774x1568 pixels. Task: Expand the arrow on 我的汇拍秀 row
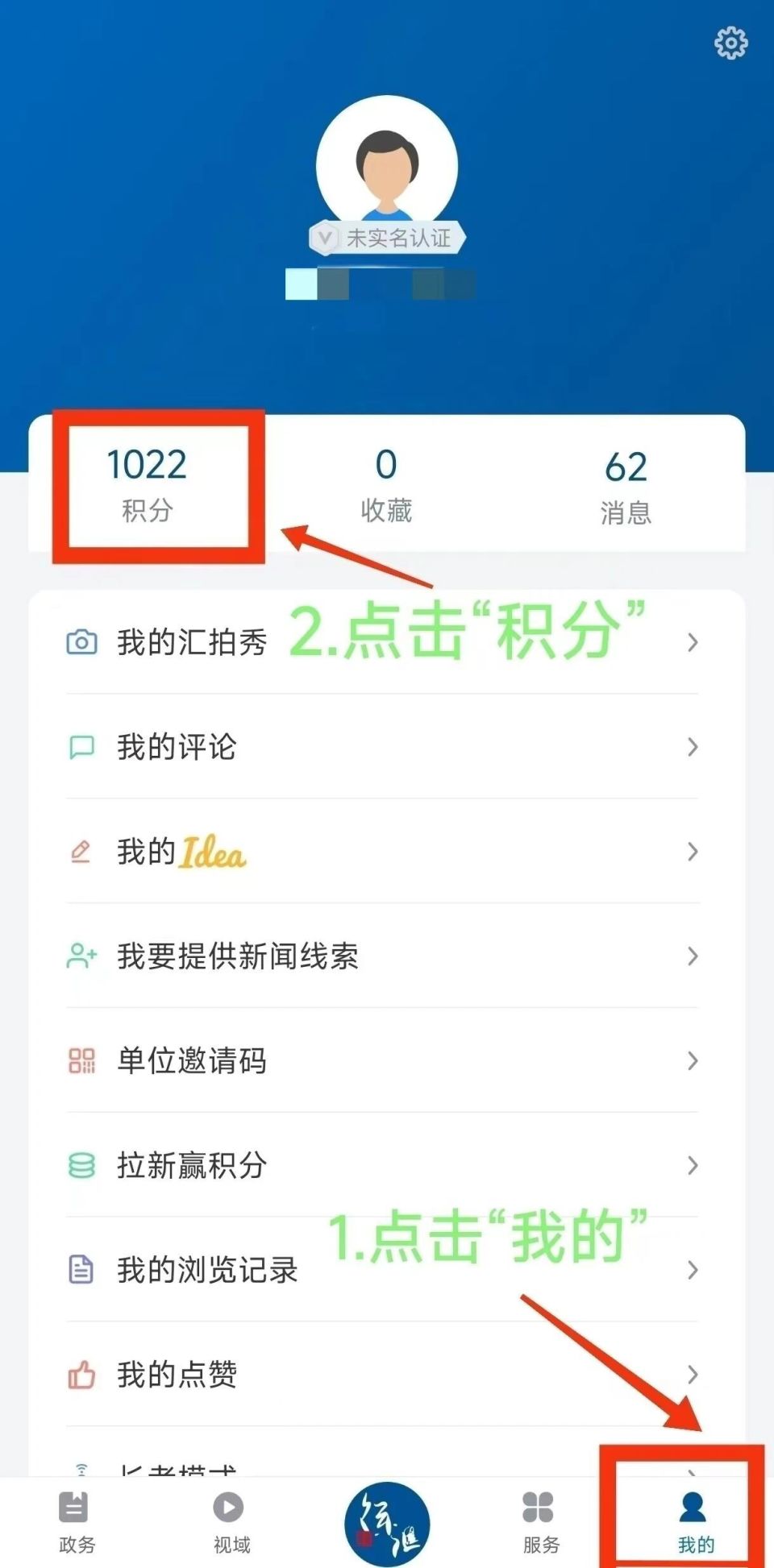(x=692, y=642)
